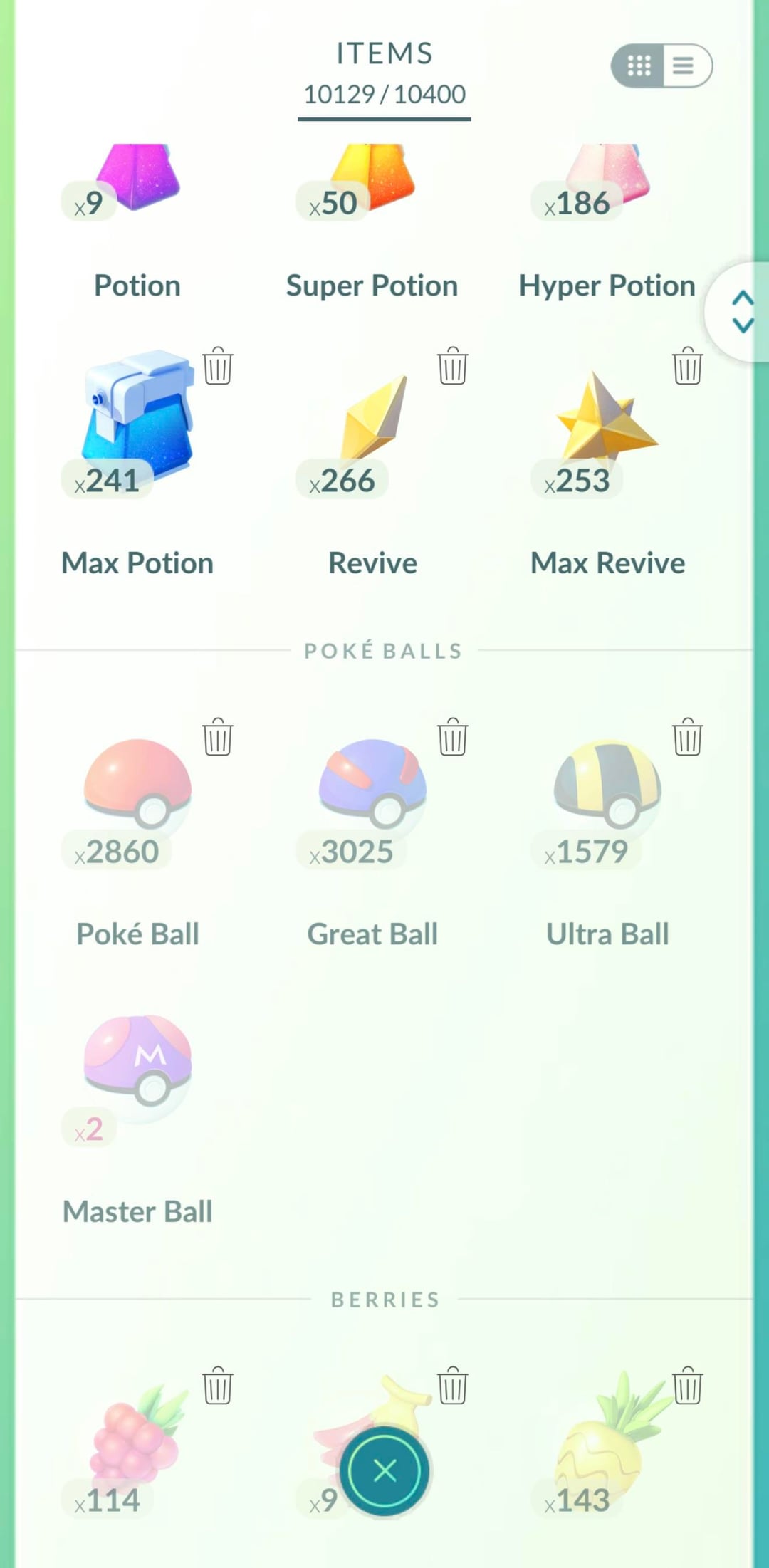Select the Super Potion item

pyautogui.click(x=372, y=185)
